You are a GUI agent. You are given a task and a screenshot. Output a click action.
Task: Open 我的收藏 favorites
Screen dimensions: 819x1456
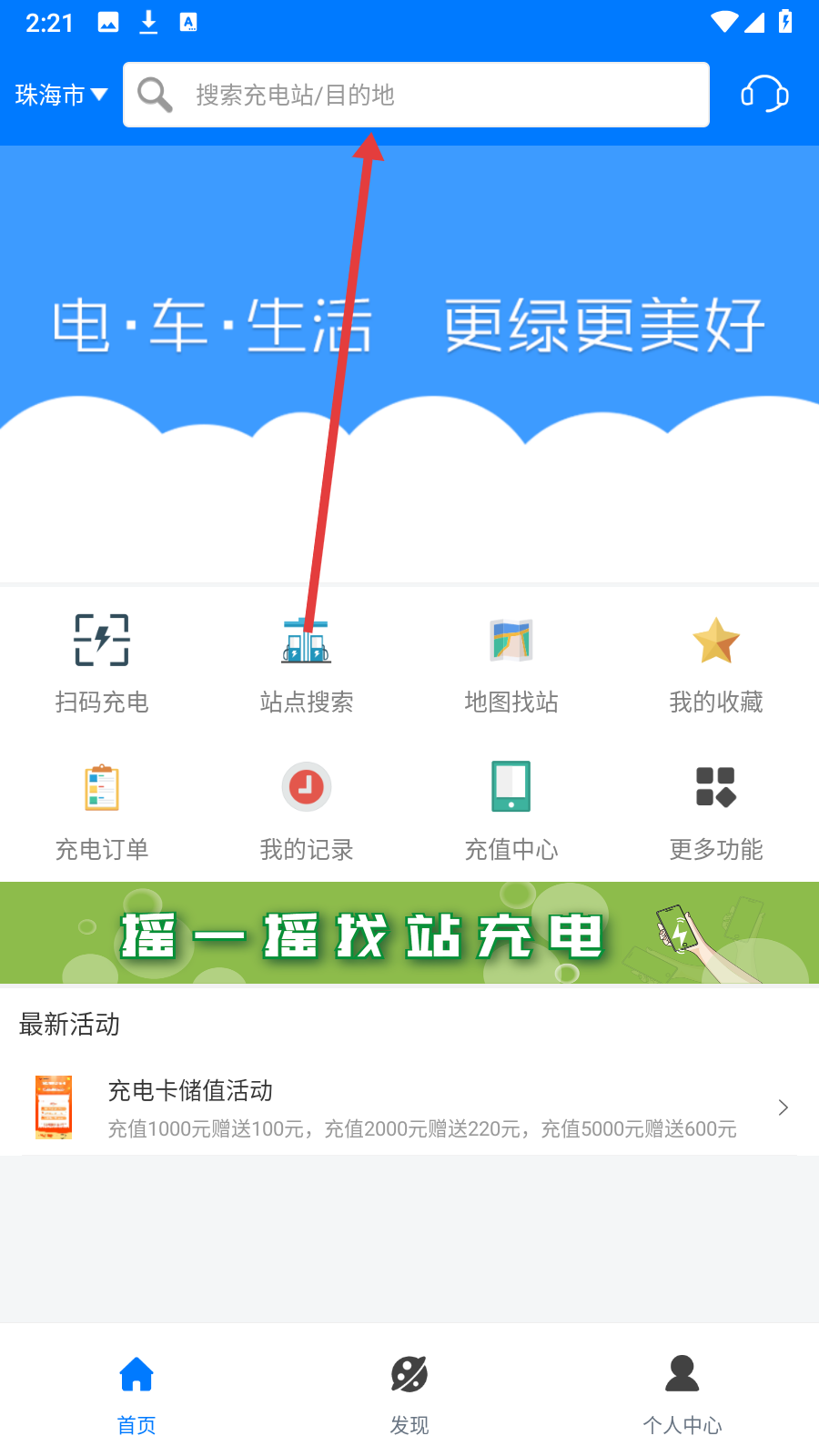pyautogui.click(x=715, y=662)
